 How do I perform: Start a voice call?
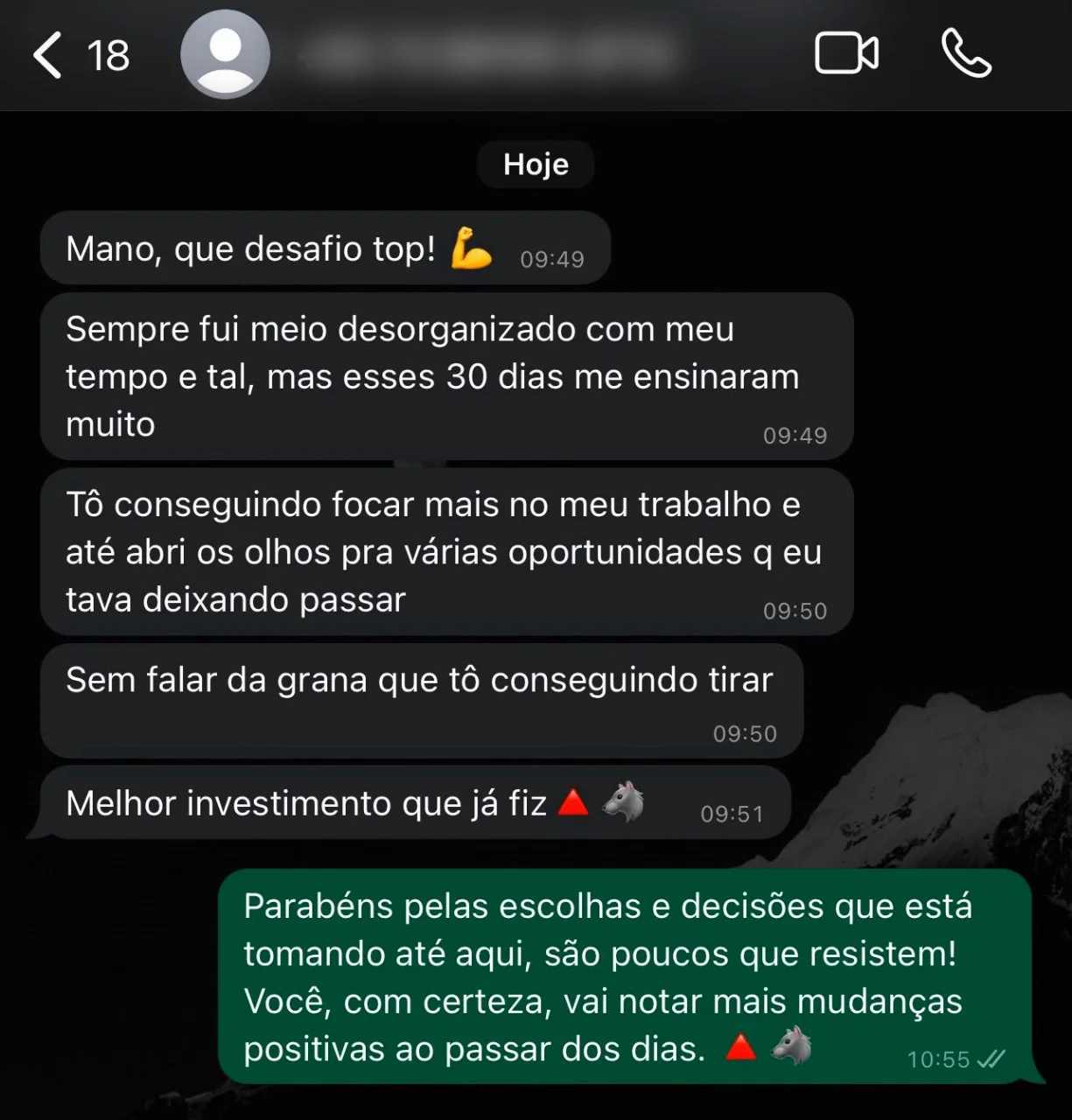click(965, 54)
